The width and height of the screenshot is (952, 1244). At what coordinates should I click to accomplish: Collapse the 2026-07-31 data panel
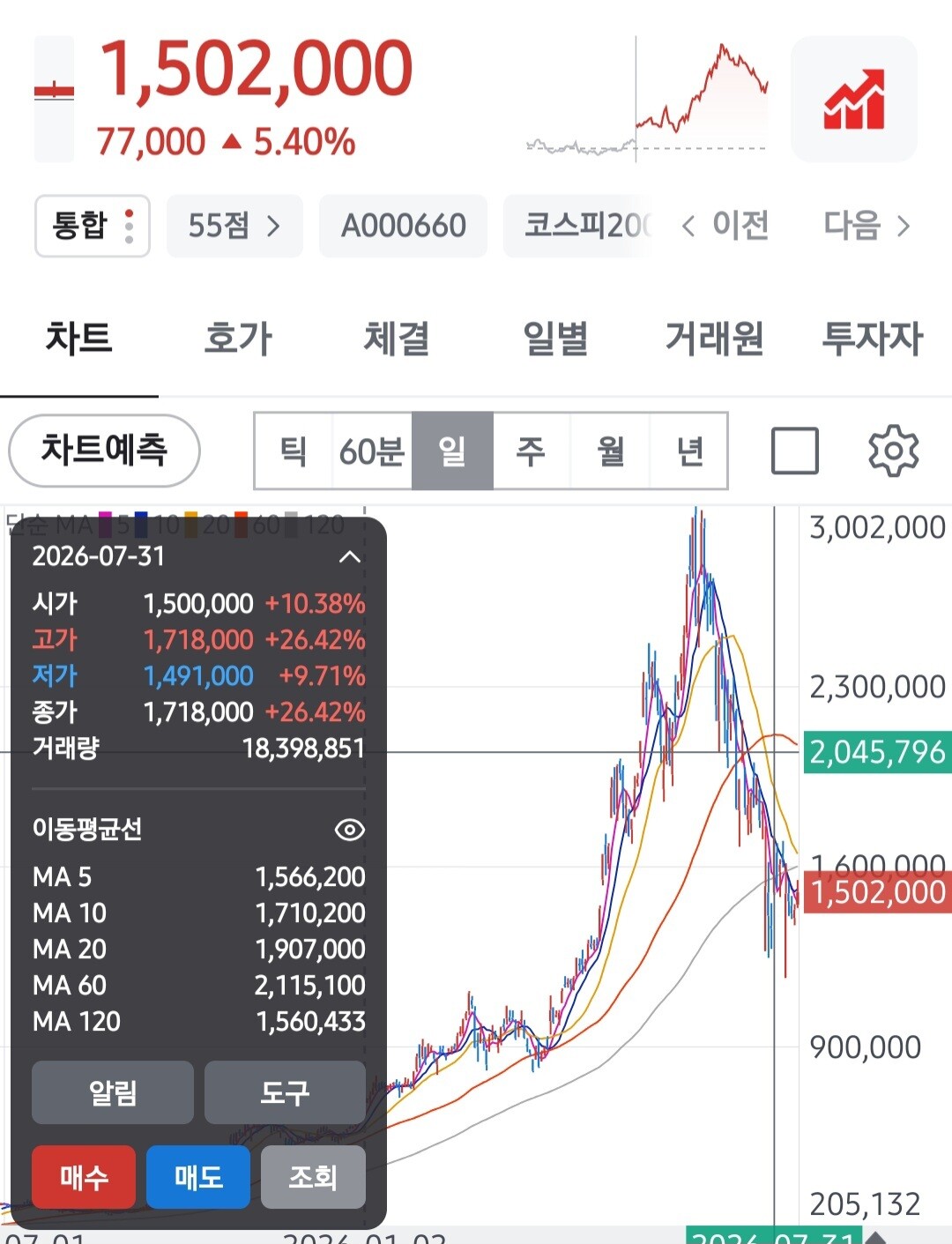tap(350, 556)
